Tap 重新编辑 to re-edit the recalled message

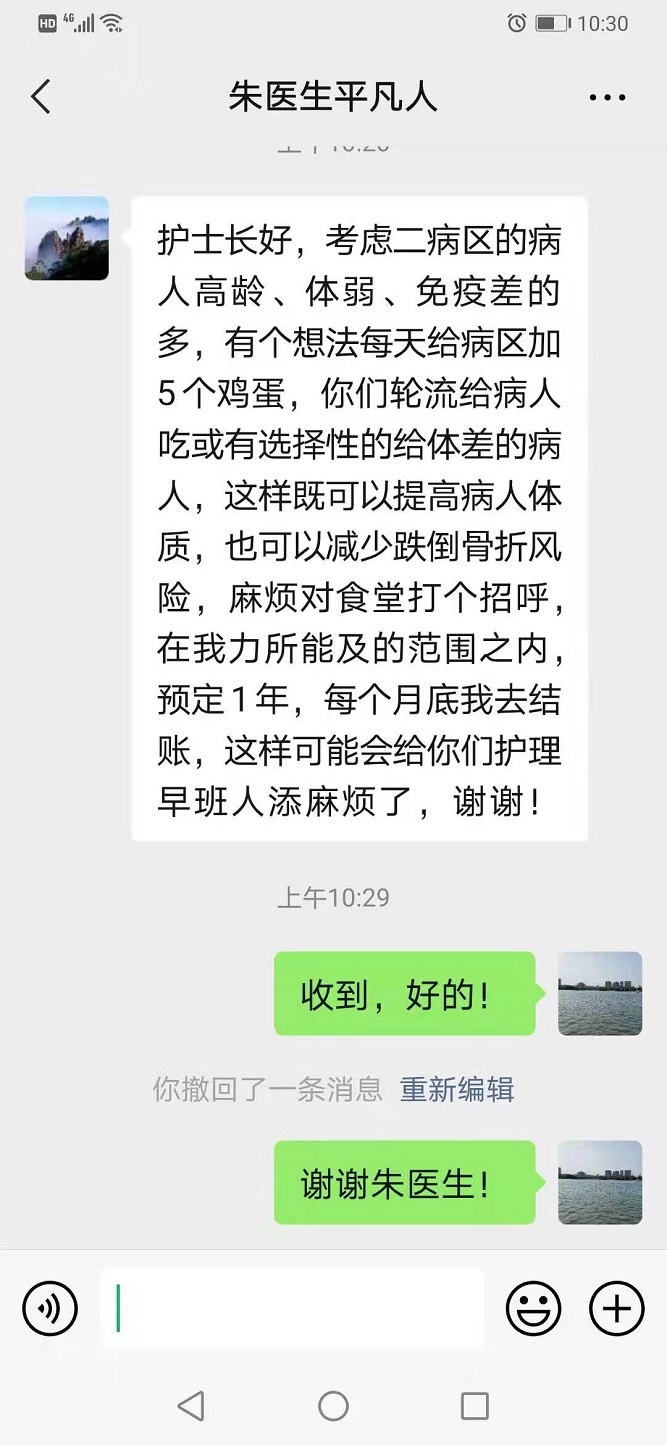tap(457, 1089)
